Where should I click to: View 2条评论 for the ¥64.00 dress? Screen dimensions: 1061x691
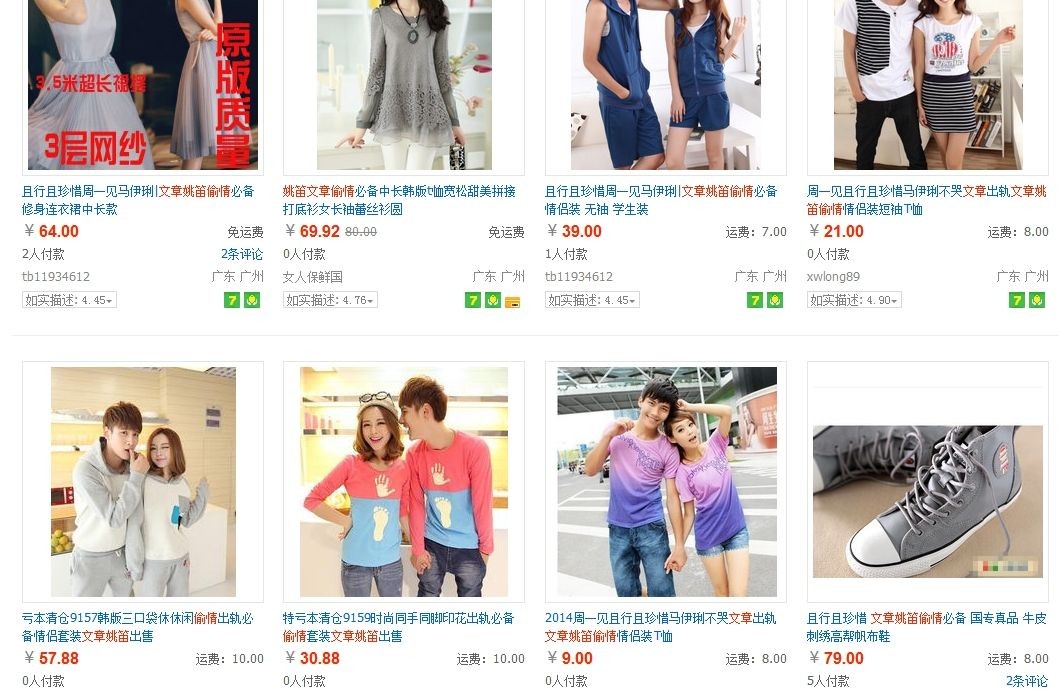pyautogui.click(x=242, y=254)
